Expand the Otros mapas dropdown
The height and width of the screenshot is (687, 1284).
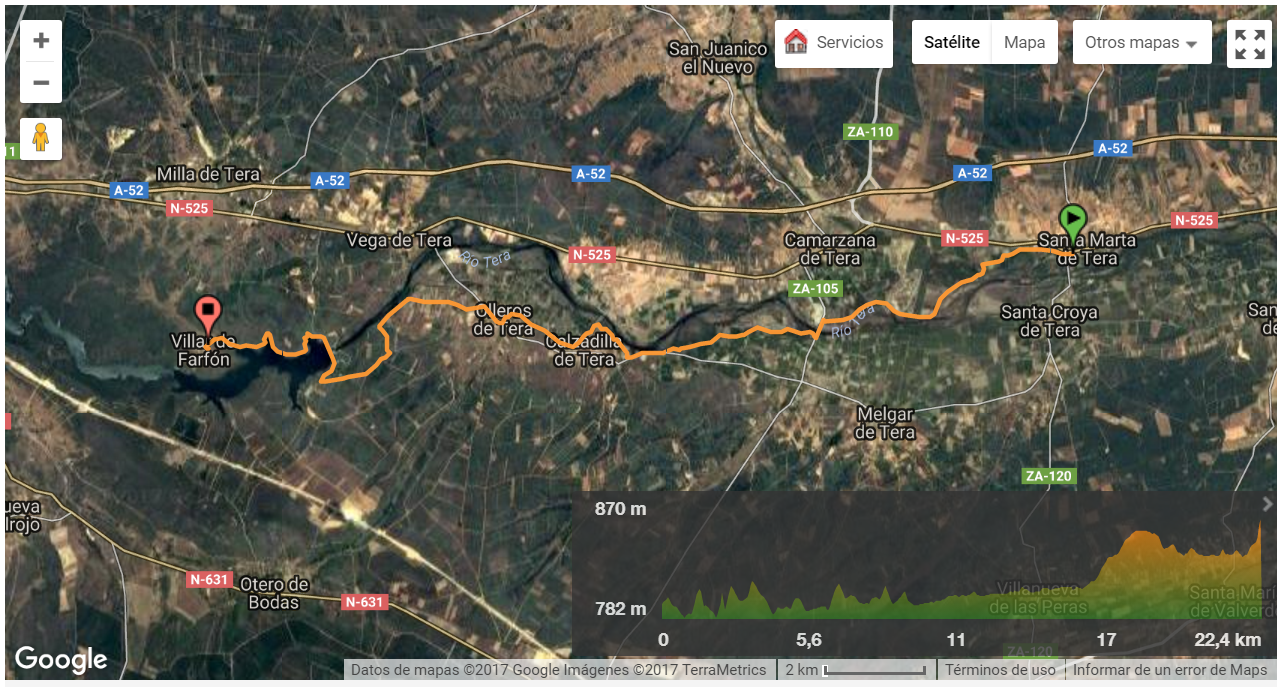coord(1141,43)
